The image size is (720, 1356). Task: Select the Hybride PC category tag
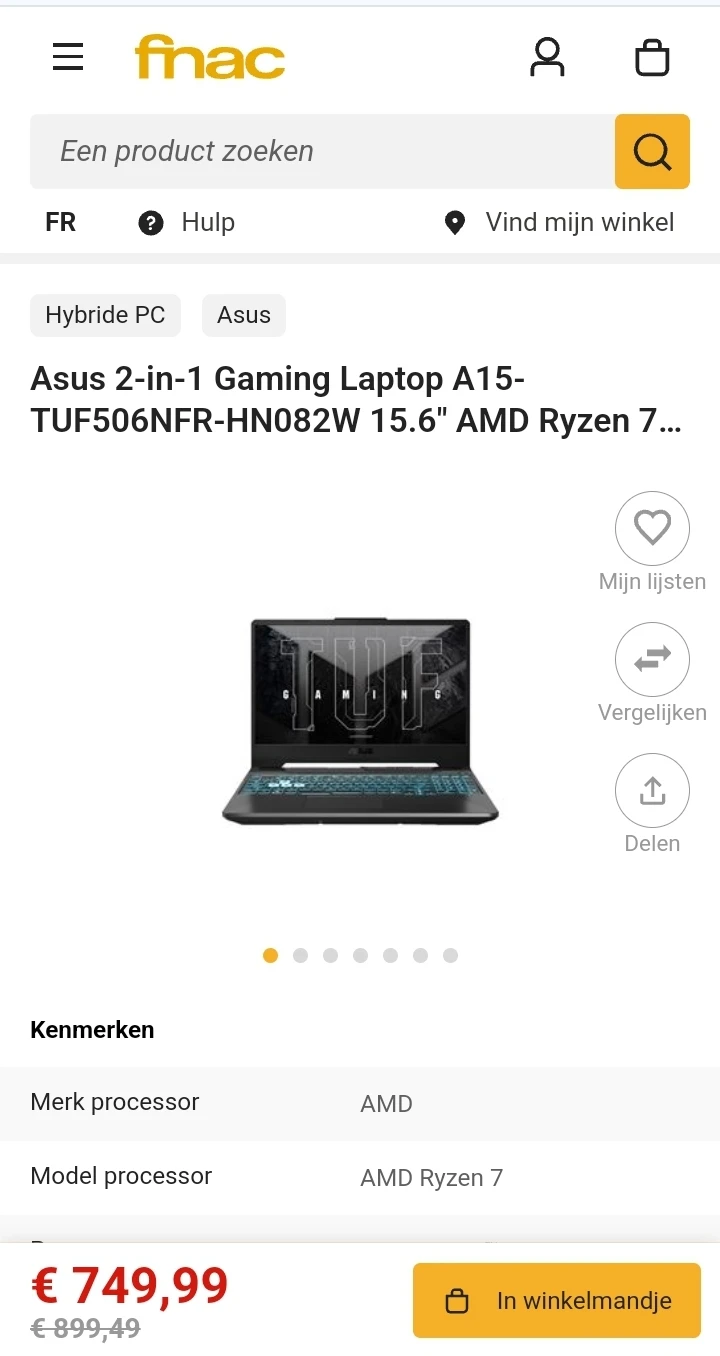[105, 315]
